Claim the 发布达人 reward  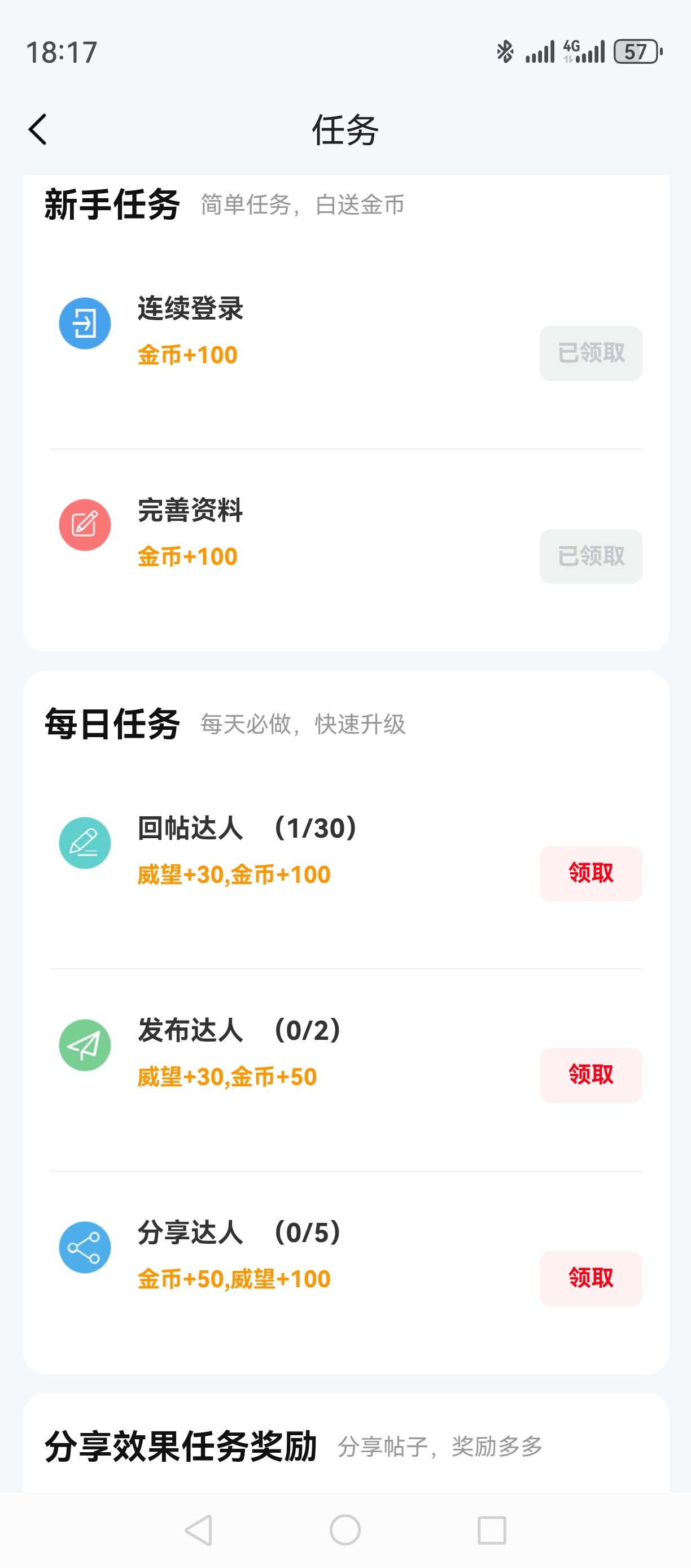click(x=591, y=1075)
